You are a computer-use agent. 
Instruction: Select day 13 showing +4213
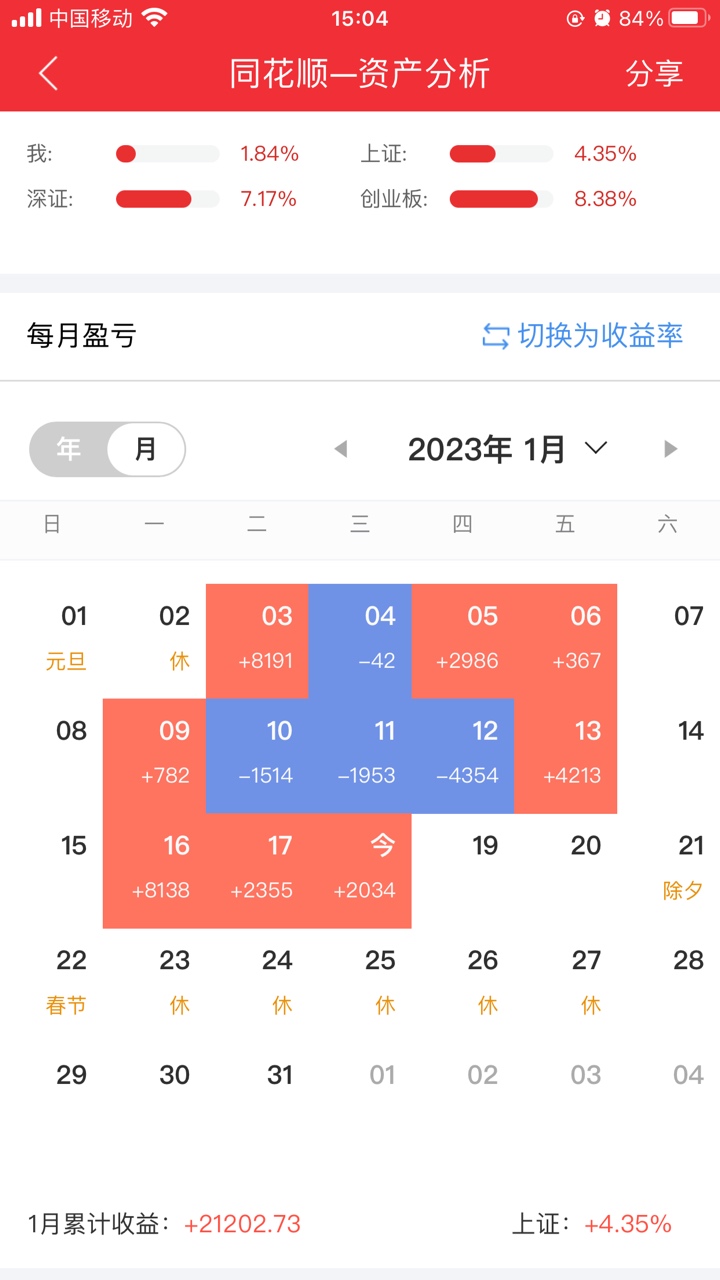coord(566,755)
